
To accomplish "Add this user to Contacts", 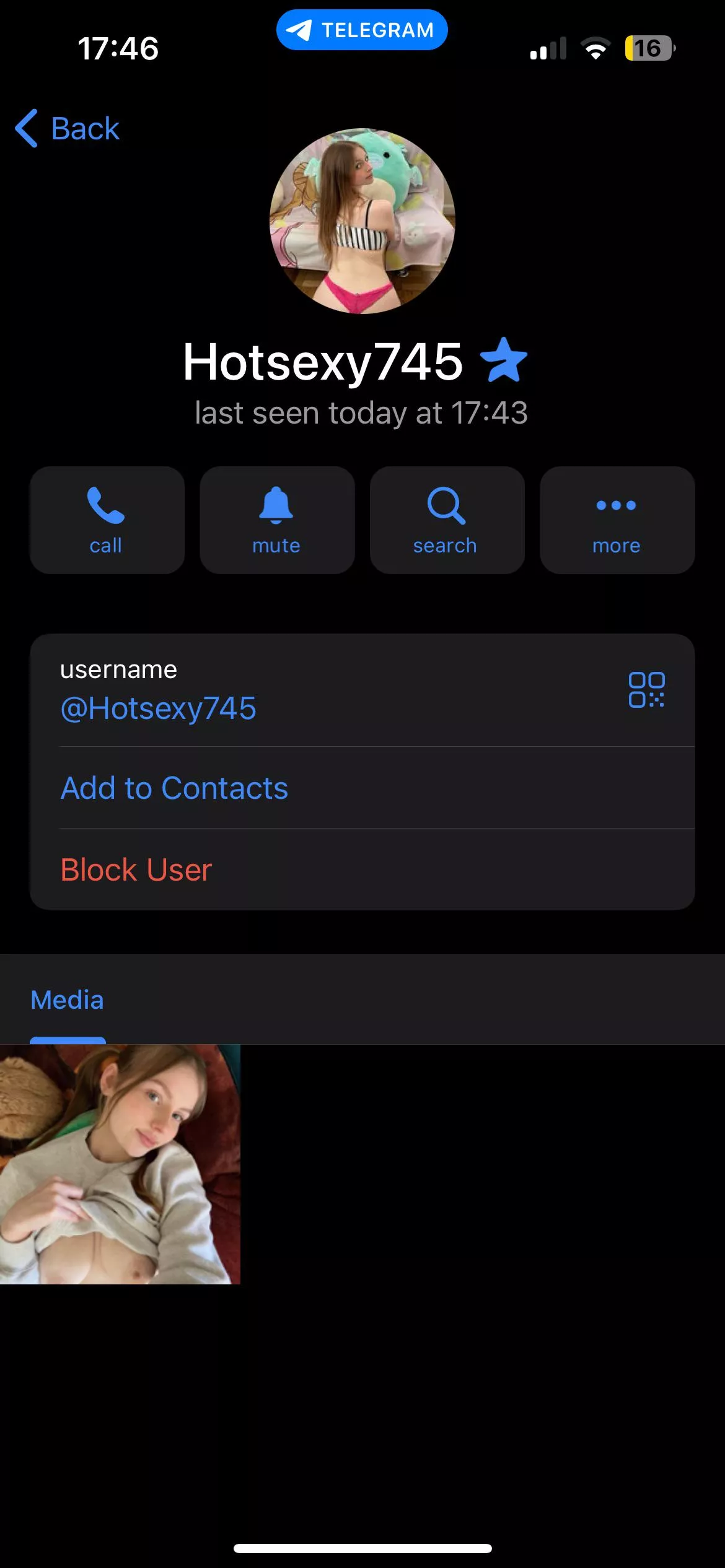I will (175, 788).
